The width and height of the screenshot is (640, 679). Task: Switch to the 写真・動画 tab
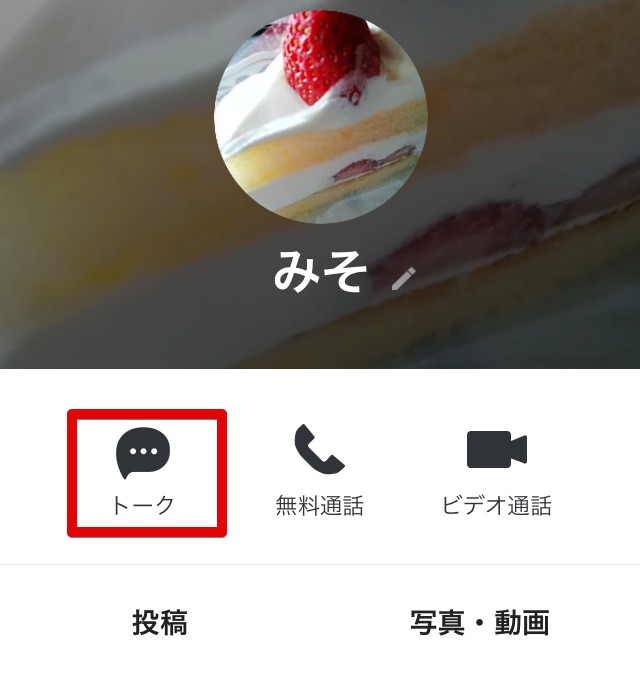pyautogui.click(x=480, y=623)
